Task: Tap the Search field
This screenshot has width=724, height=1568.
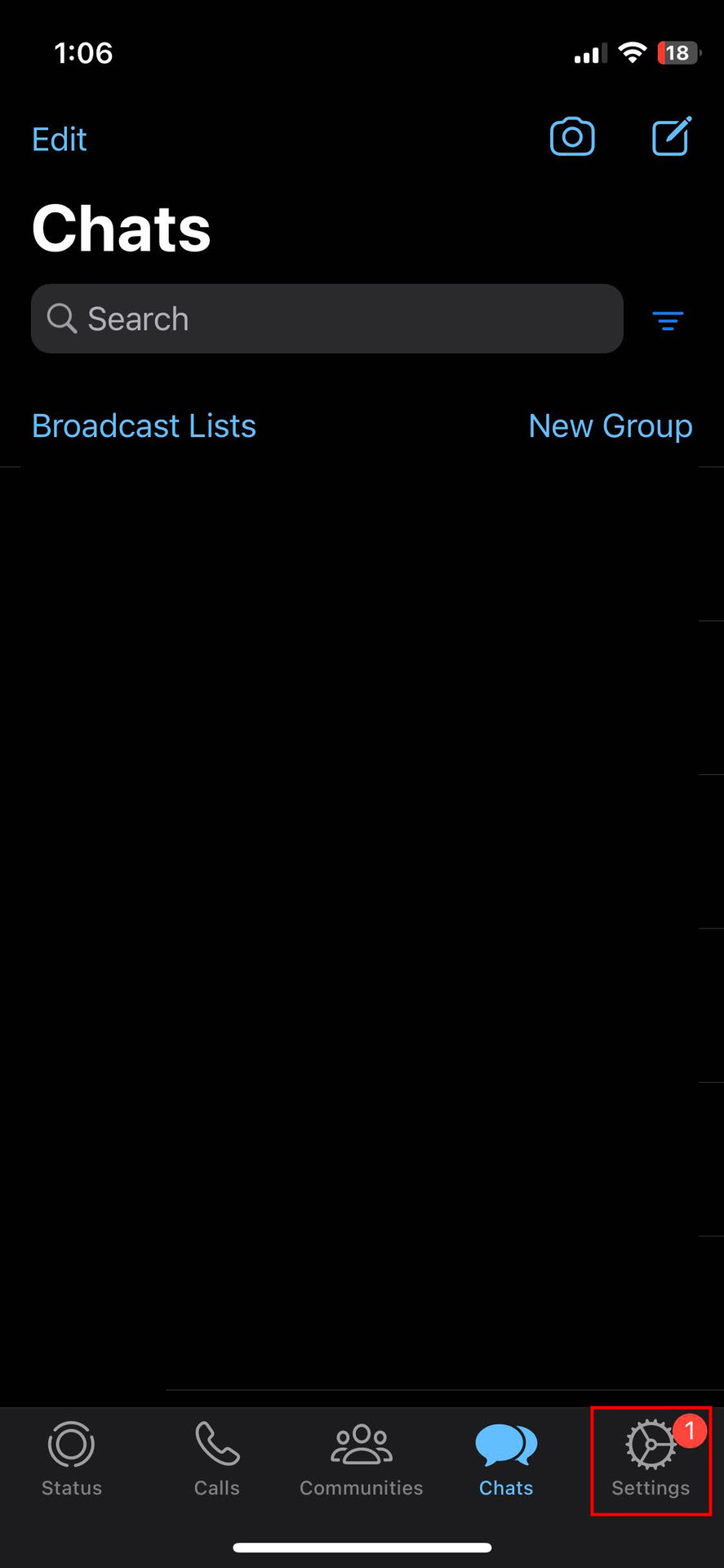Action: click(x=326, y=319)
